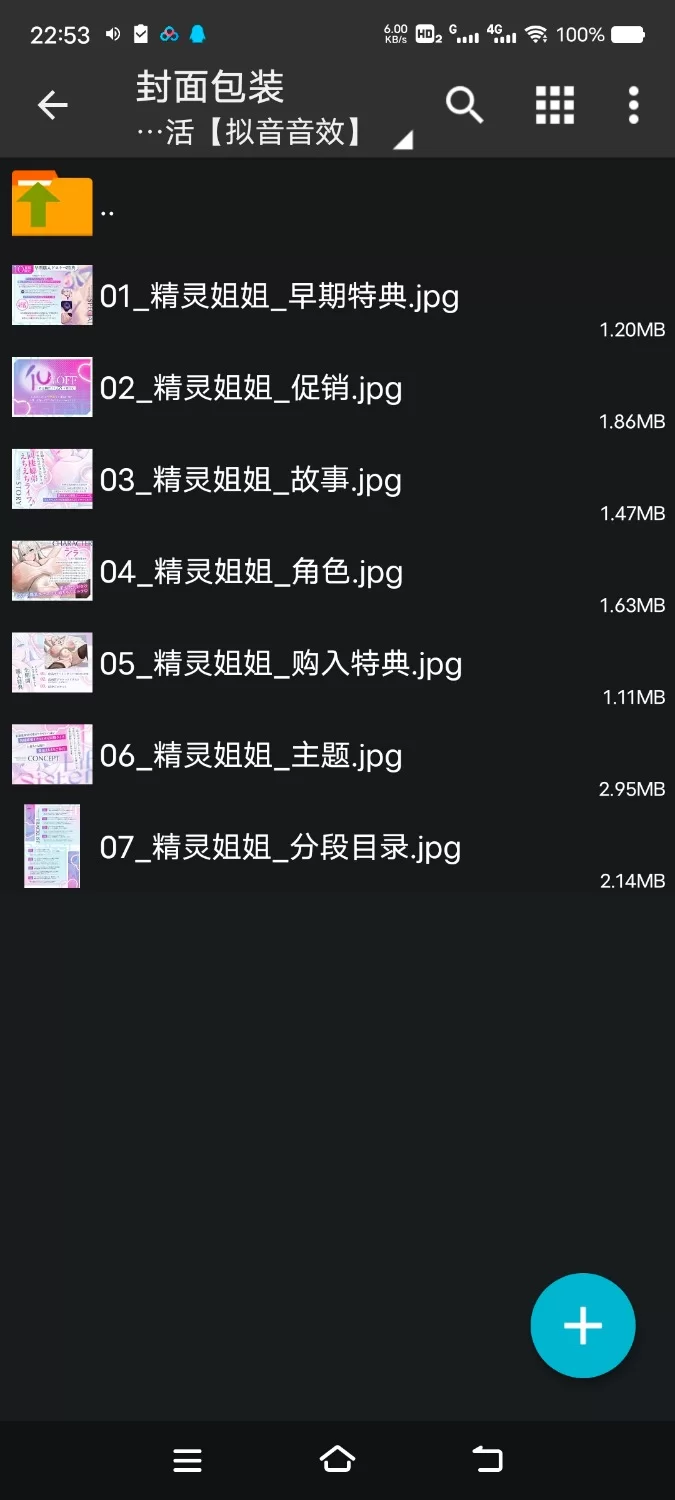Open the search magnifier icon
This screenshot has width=675, height=1500.
coord(464,105)
